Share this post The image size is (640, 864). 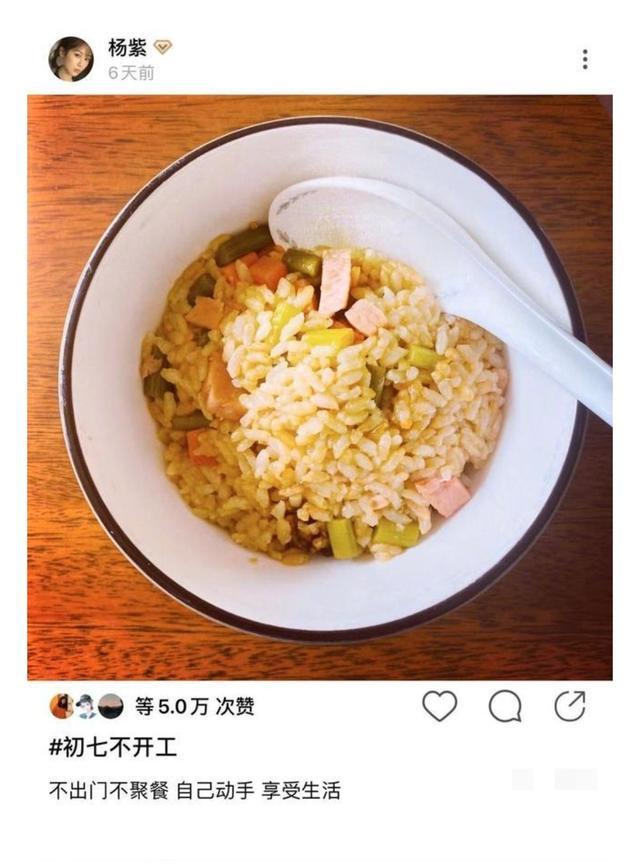tap(570, 706)
